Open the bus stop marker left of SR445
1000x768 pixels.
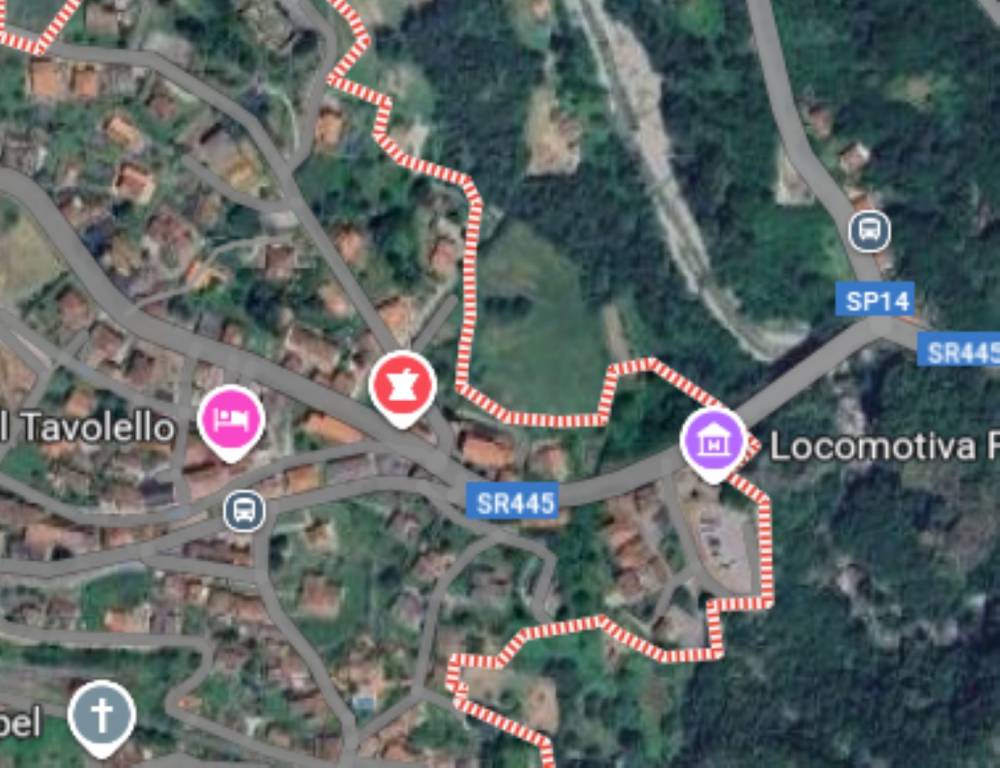coord(244,511)
